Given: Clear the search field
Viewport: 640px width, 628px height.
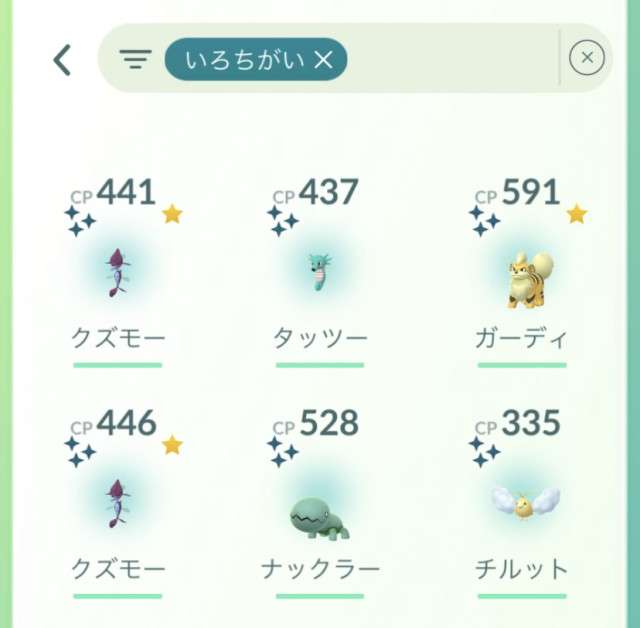Looking at the screenshot, I should pyautogui.click(x=587, y=59).
